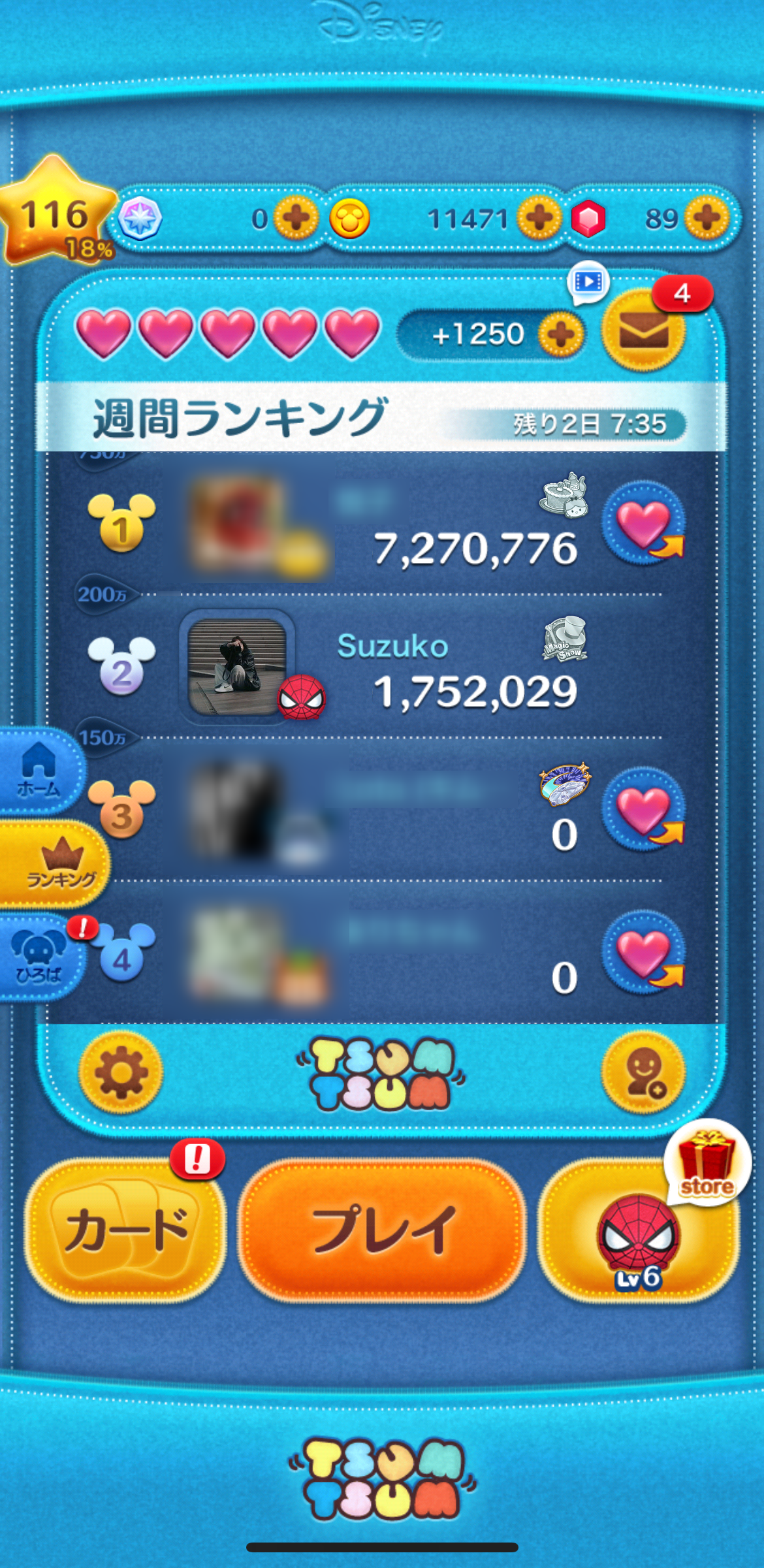Tap the プレイ (Play) button
This screenshot has height=1568, width=764.
point(382,1230)
